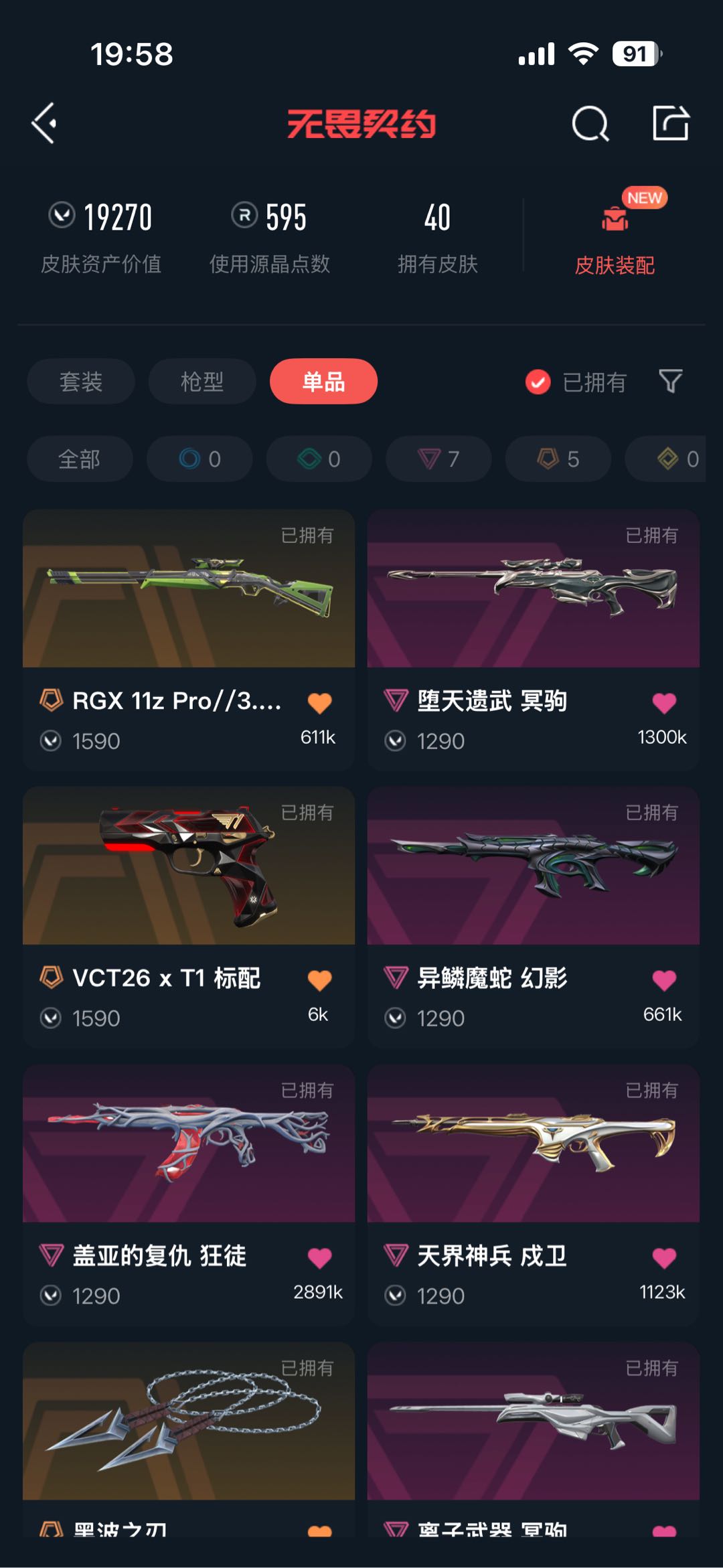The image size is (723, 1568).
Task: Select the 全部 tier chip
Action: [x=79, y=459]
